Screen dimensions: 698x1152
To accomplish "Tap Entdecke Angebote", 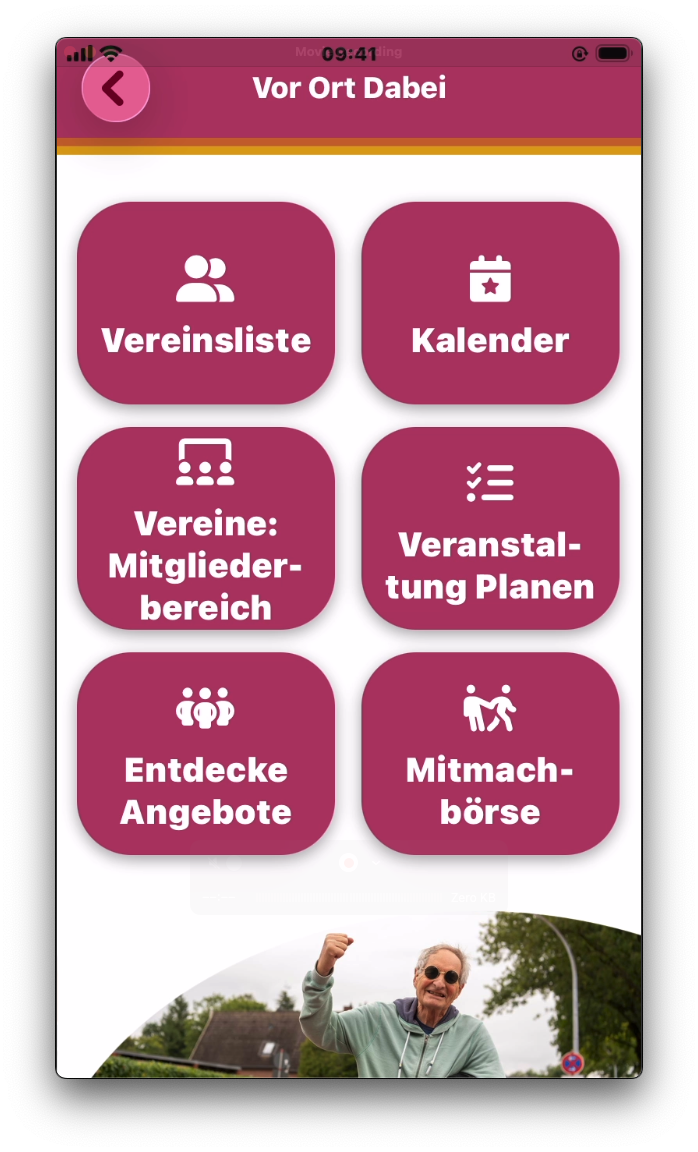I will tap(206, 753).
